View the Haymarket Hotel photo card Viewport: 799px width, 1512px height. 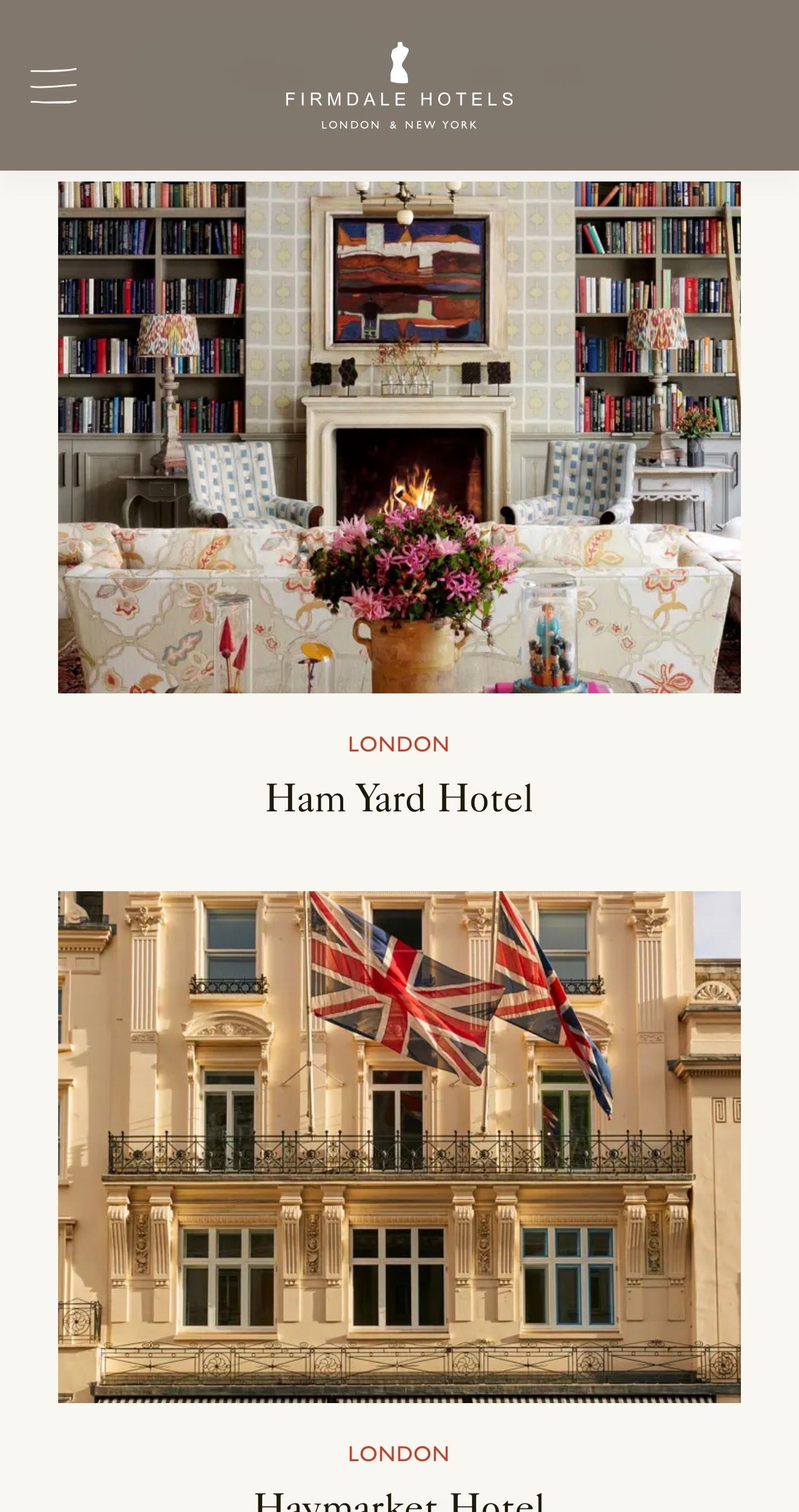coord(399,1146)
